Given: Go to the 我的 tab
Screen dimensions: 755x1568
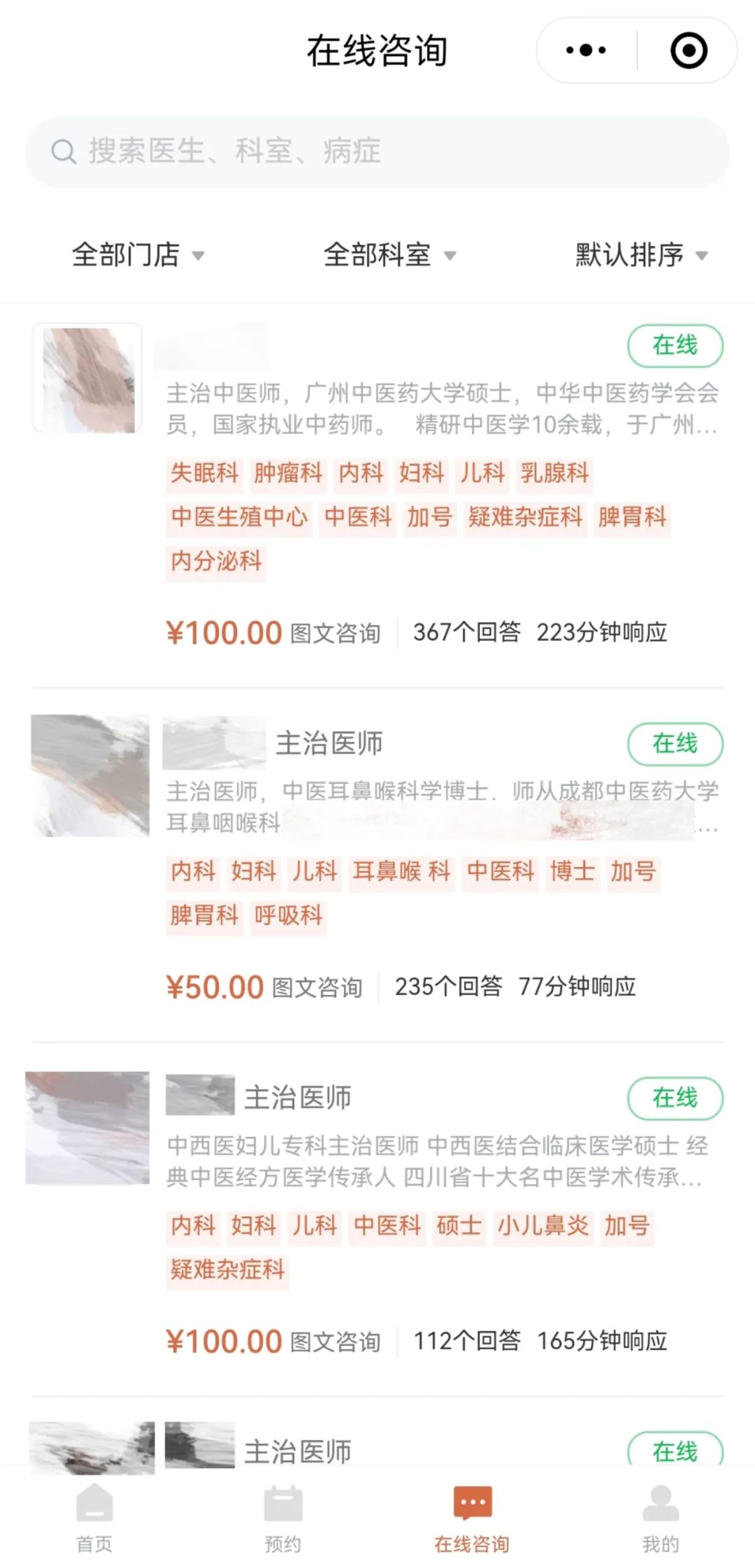Looking at the screenshot, I should (661, 1518).
